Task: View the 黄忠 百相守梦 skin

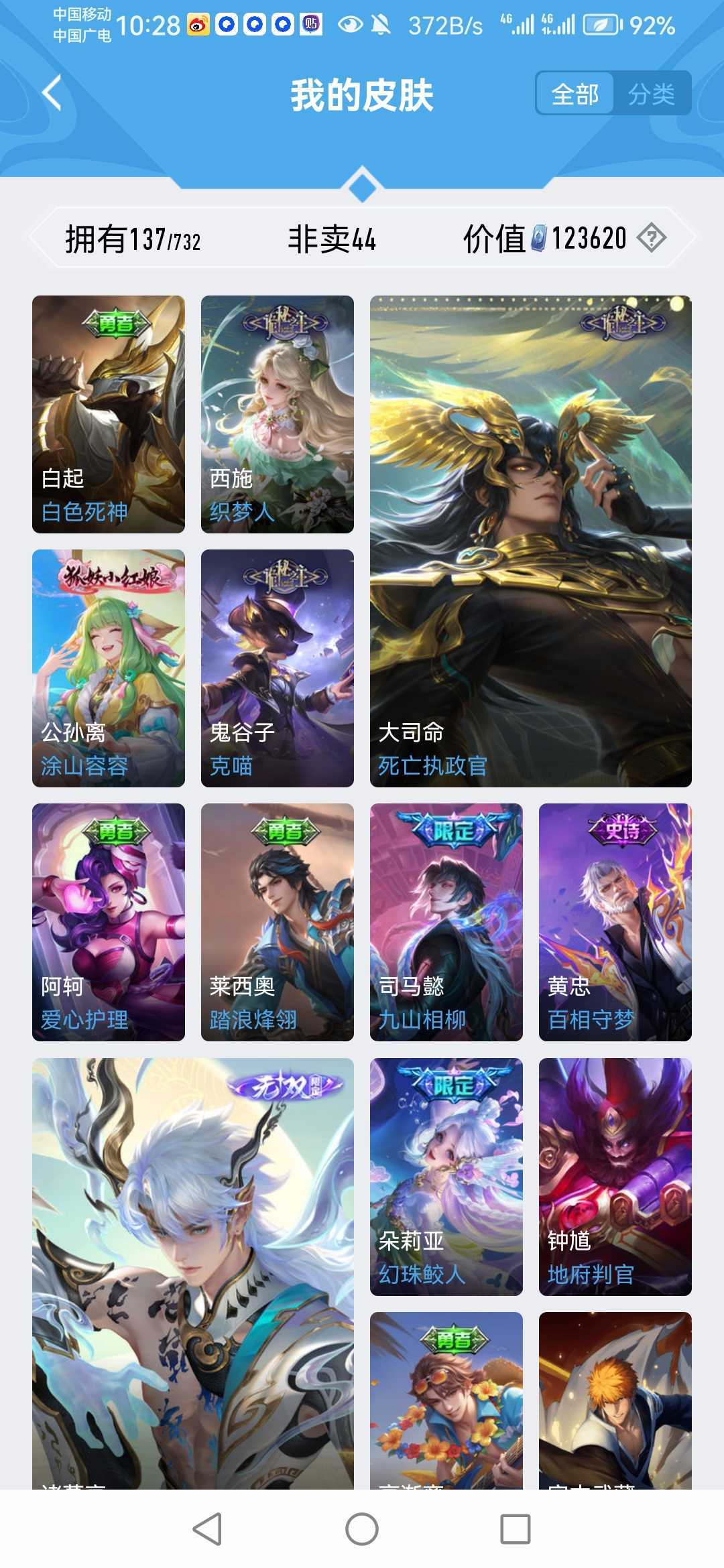Action: tap(615, 922)
